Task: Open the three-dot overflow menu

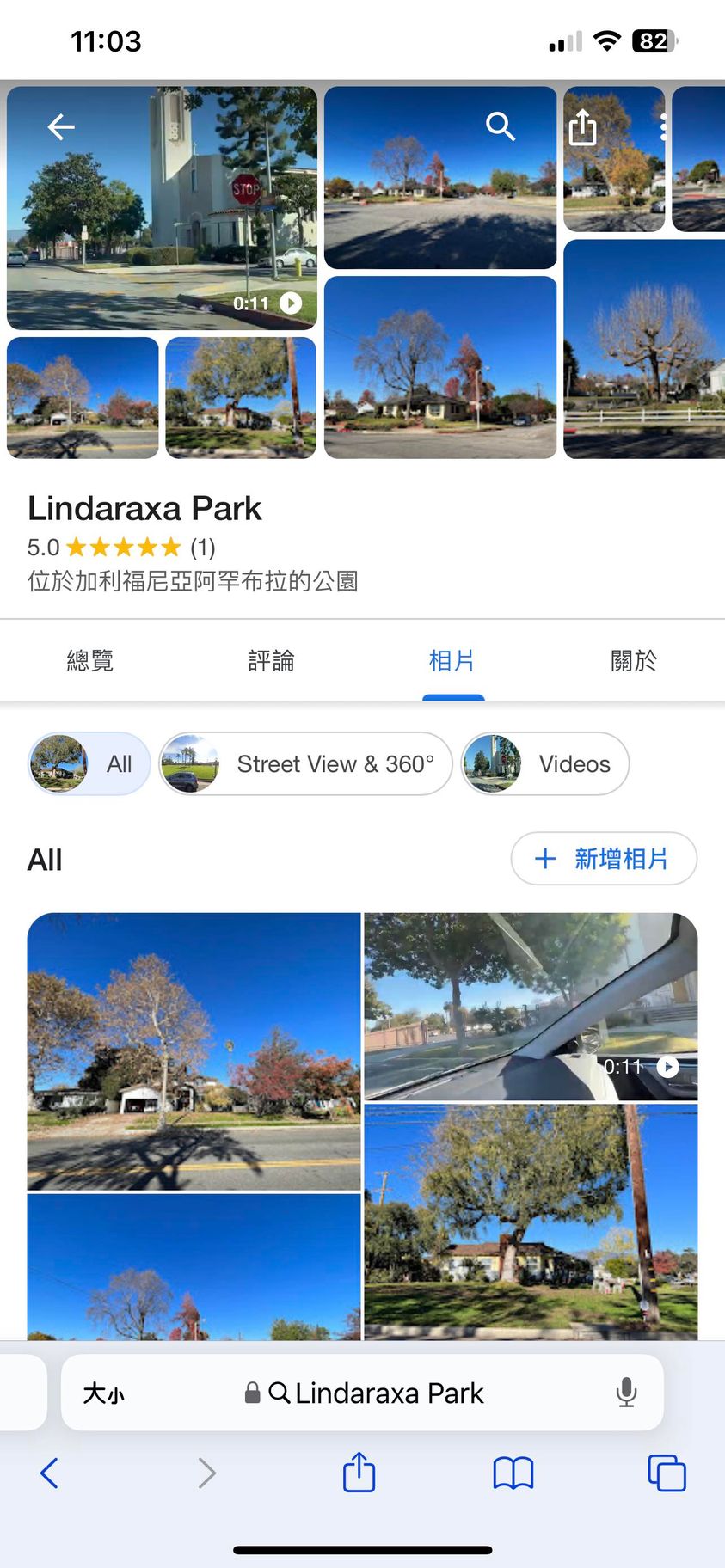Action: point(663,127)
